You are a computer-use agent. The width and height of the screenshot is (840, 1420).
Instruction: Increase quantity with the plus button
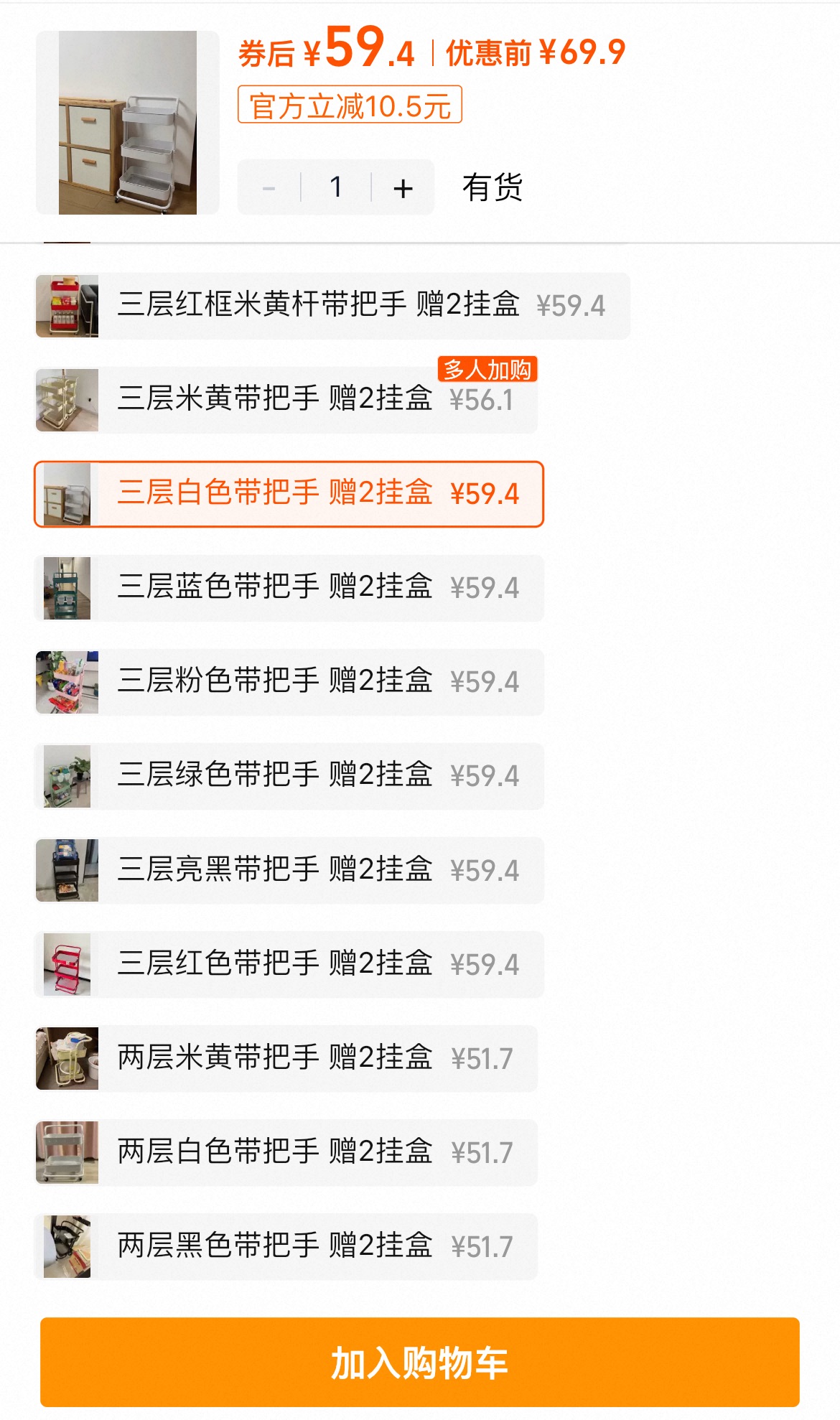403,188
